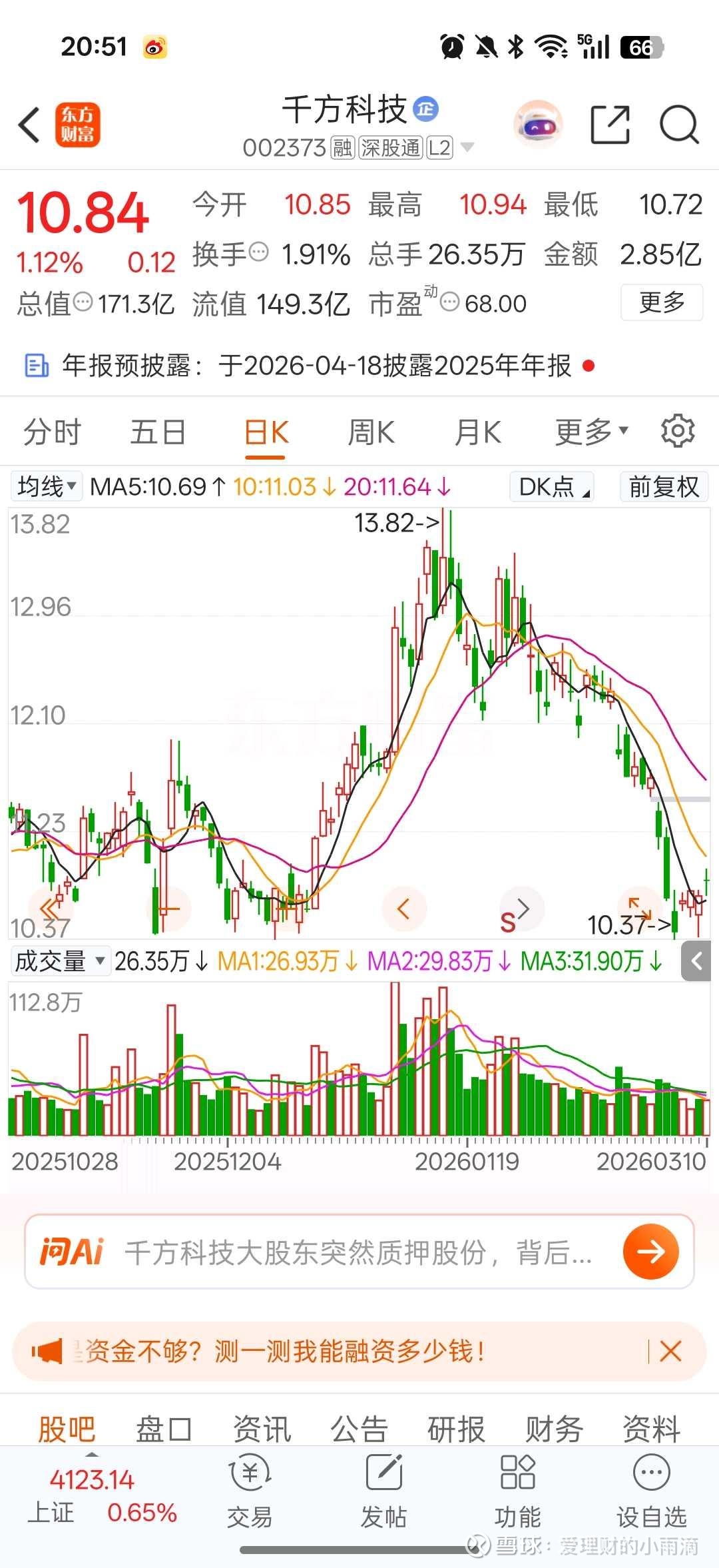Select the 周K chart tab
This screenshot has height=1568, width=719.
pyautogui.click(x=371, y=432)
